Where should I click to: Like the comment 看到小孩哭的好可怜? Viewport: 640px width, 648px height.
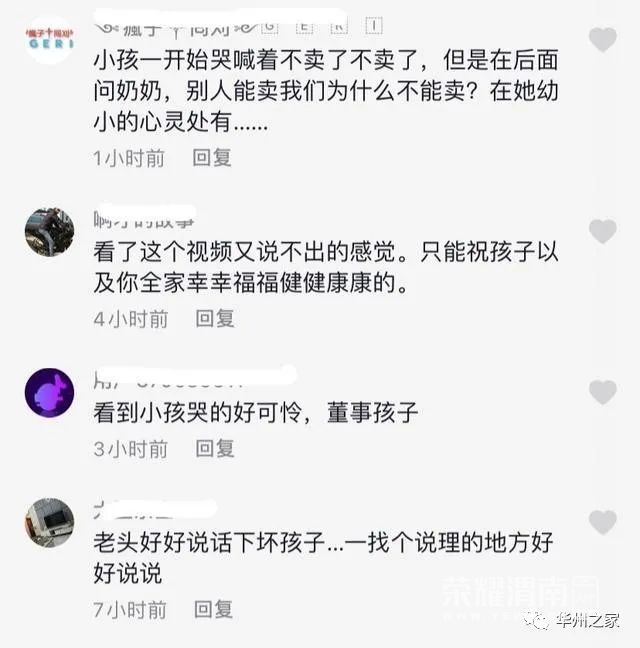tap(602, 392)
